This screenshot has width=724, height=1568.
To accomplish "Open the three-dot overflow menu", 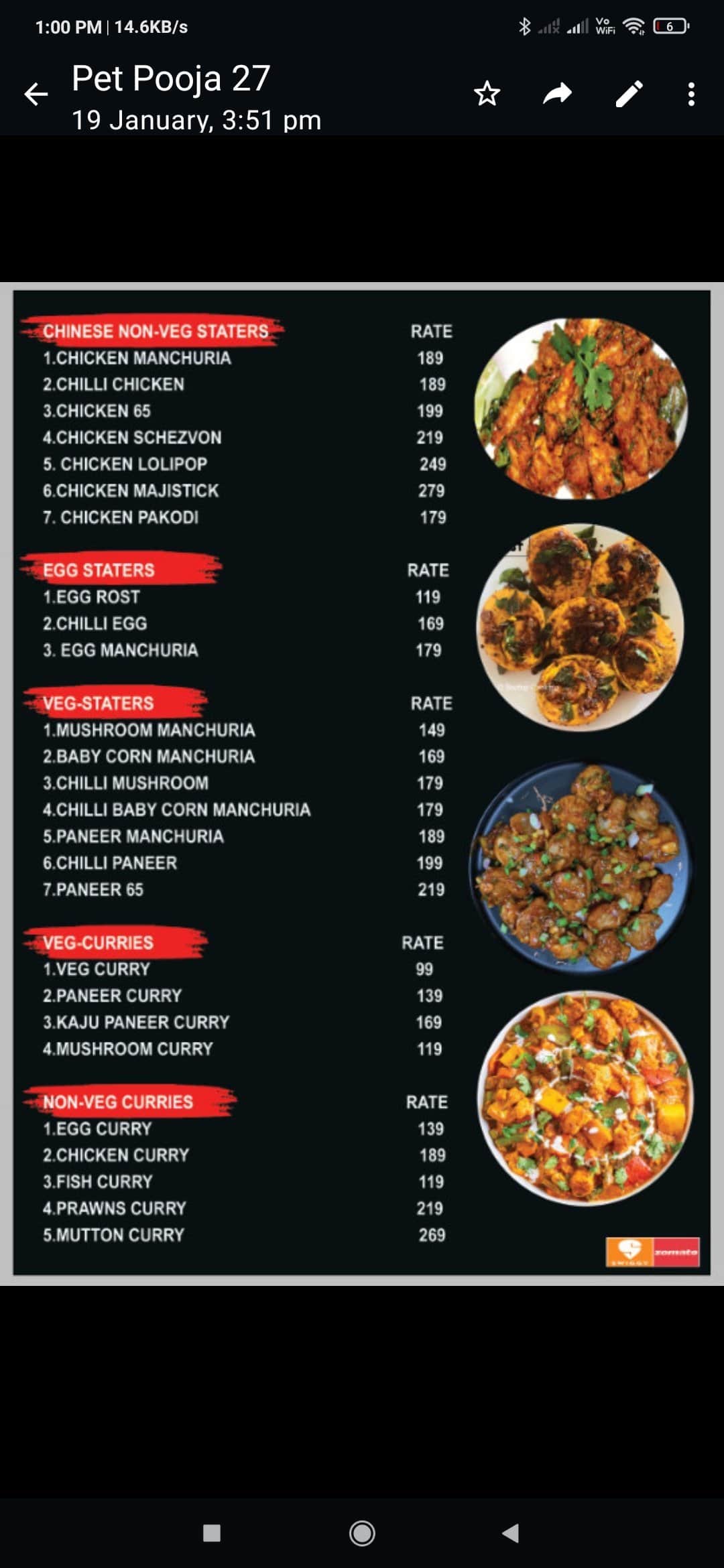I will tap(692, 95).
